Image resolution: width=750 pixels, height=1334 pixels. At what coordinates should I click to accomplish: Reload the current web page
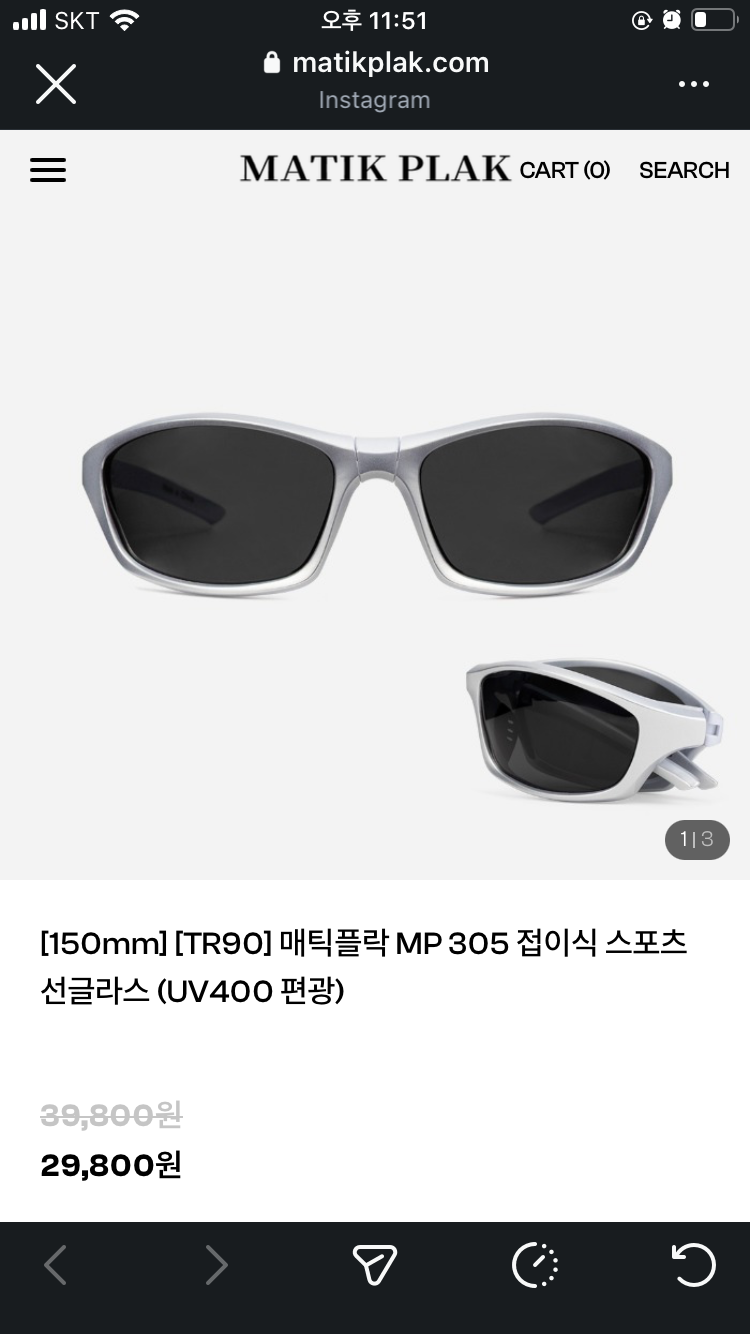(693, 1266)
